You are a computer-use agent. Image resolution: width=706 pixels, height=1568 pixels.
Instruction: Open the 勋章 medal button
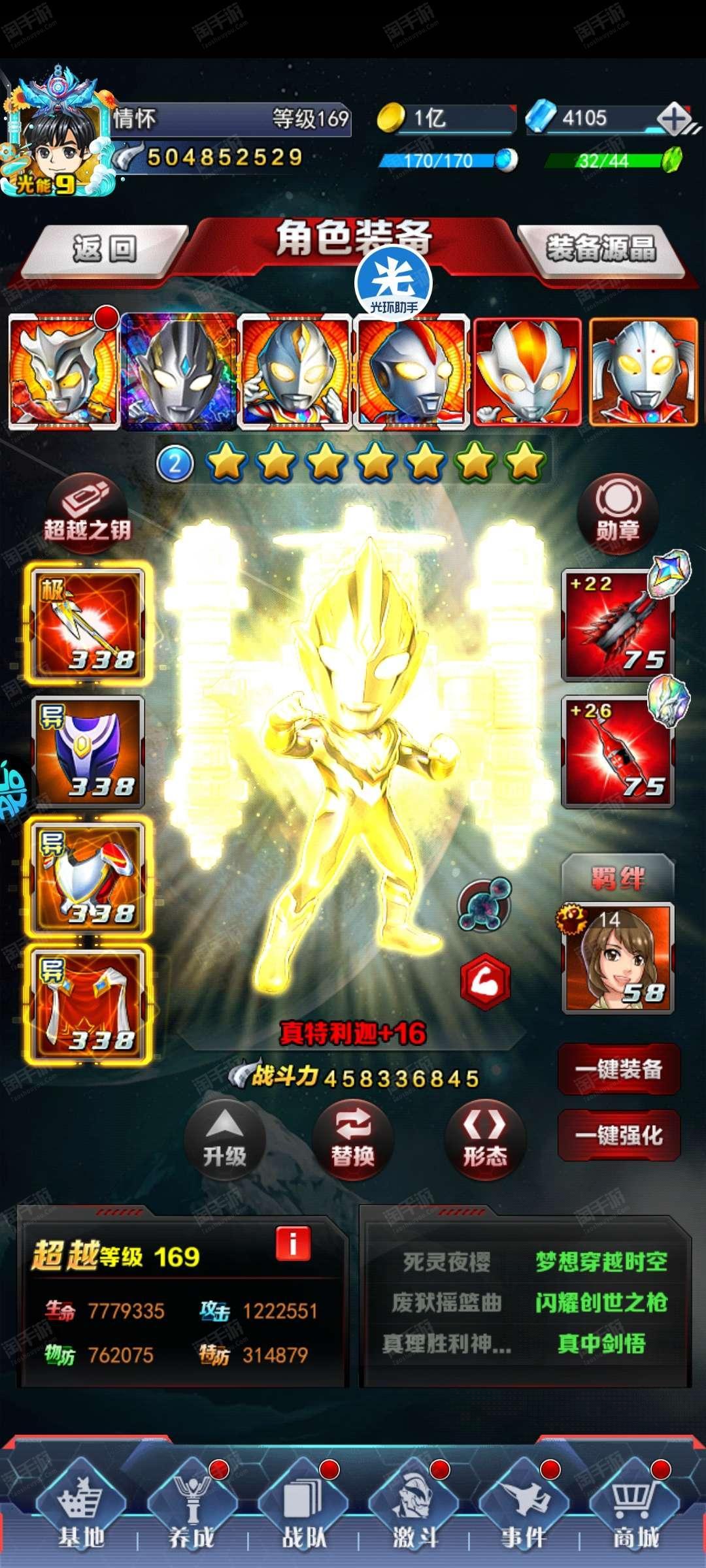click(618, 514)
